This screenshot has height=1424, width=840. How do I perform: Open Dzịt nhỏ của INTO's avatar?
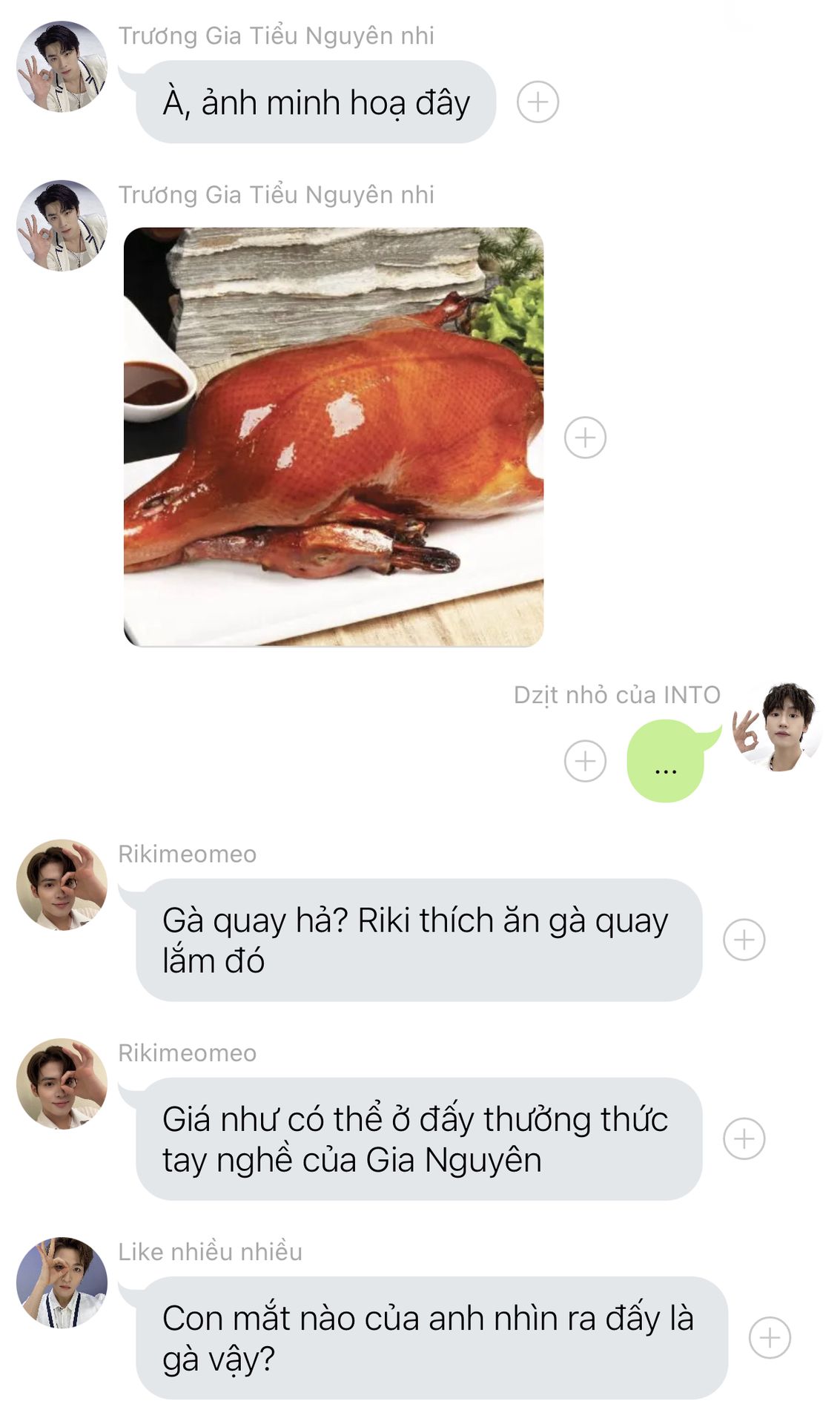pos(776,727)
